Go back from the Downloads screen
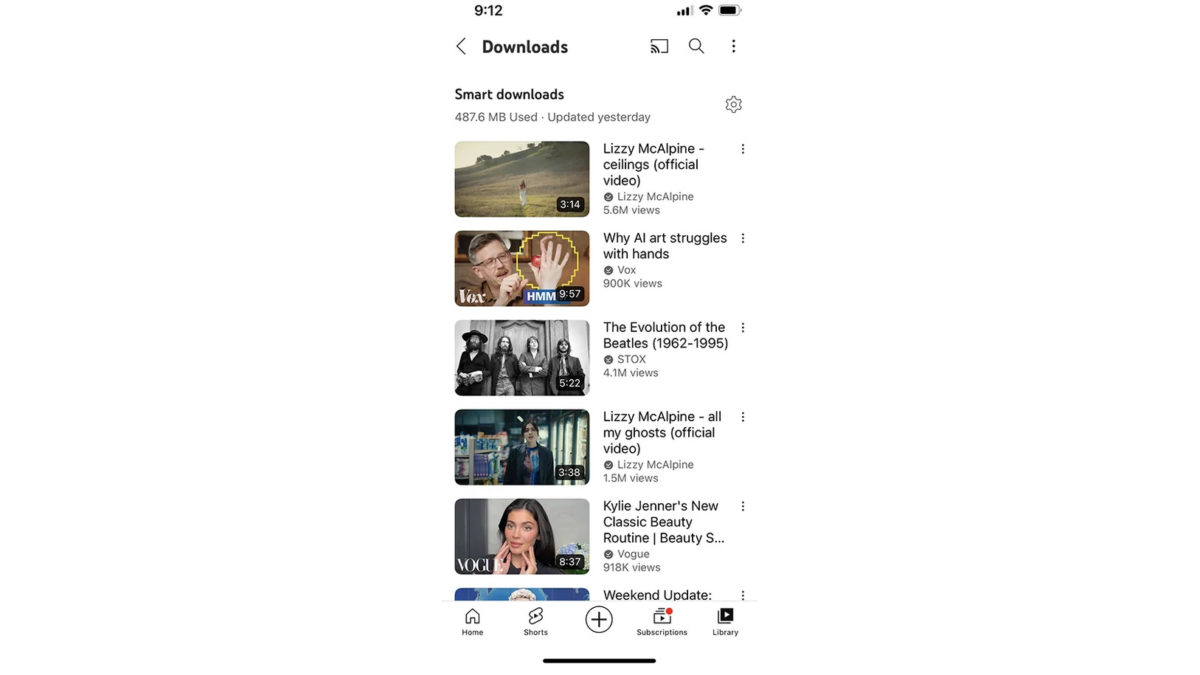 pos(461,46)
